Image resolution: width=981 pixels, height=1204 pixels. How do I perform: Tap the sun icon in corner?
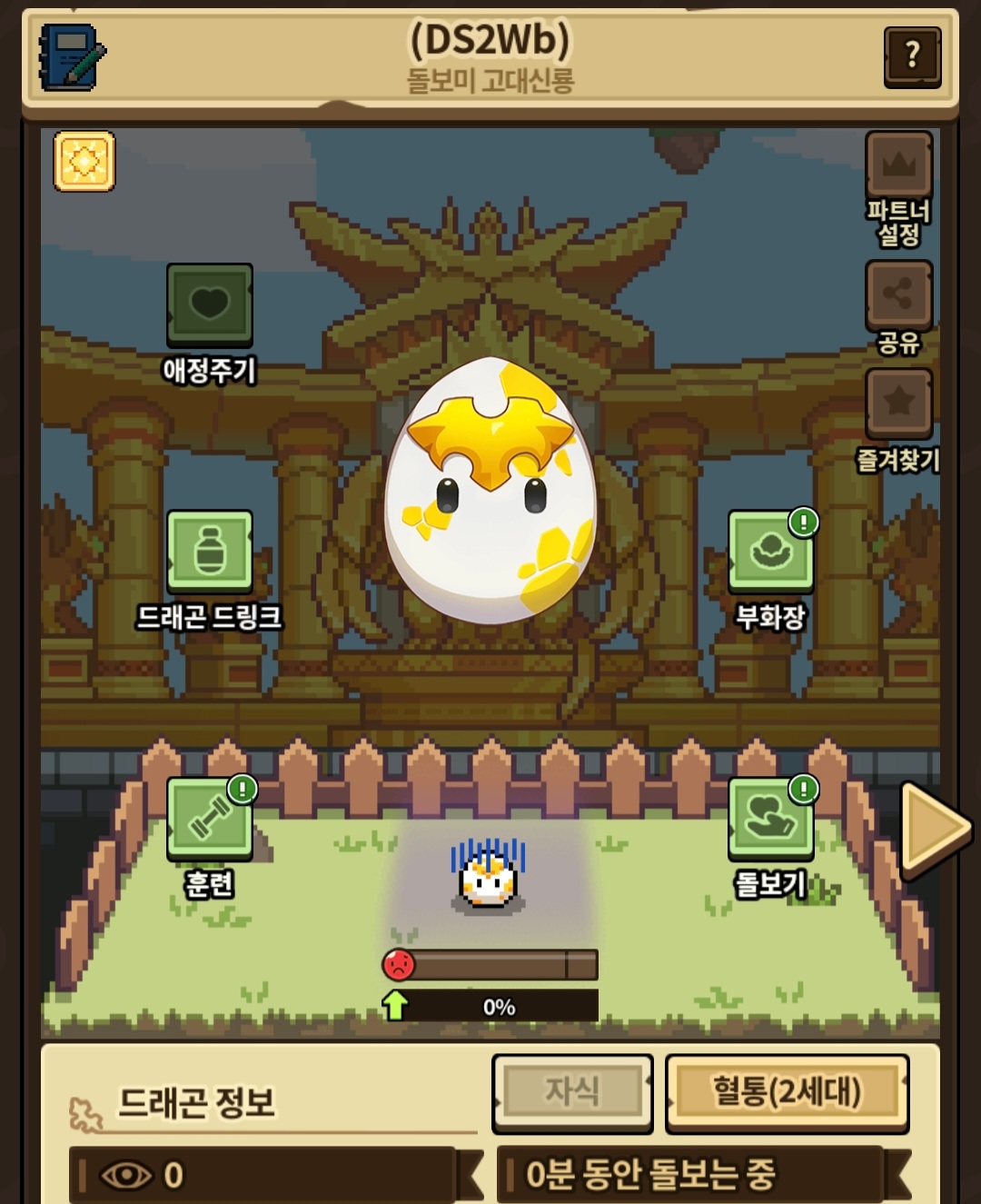[84, 162]
